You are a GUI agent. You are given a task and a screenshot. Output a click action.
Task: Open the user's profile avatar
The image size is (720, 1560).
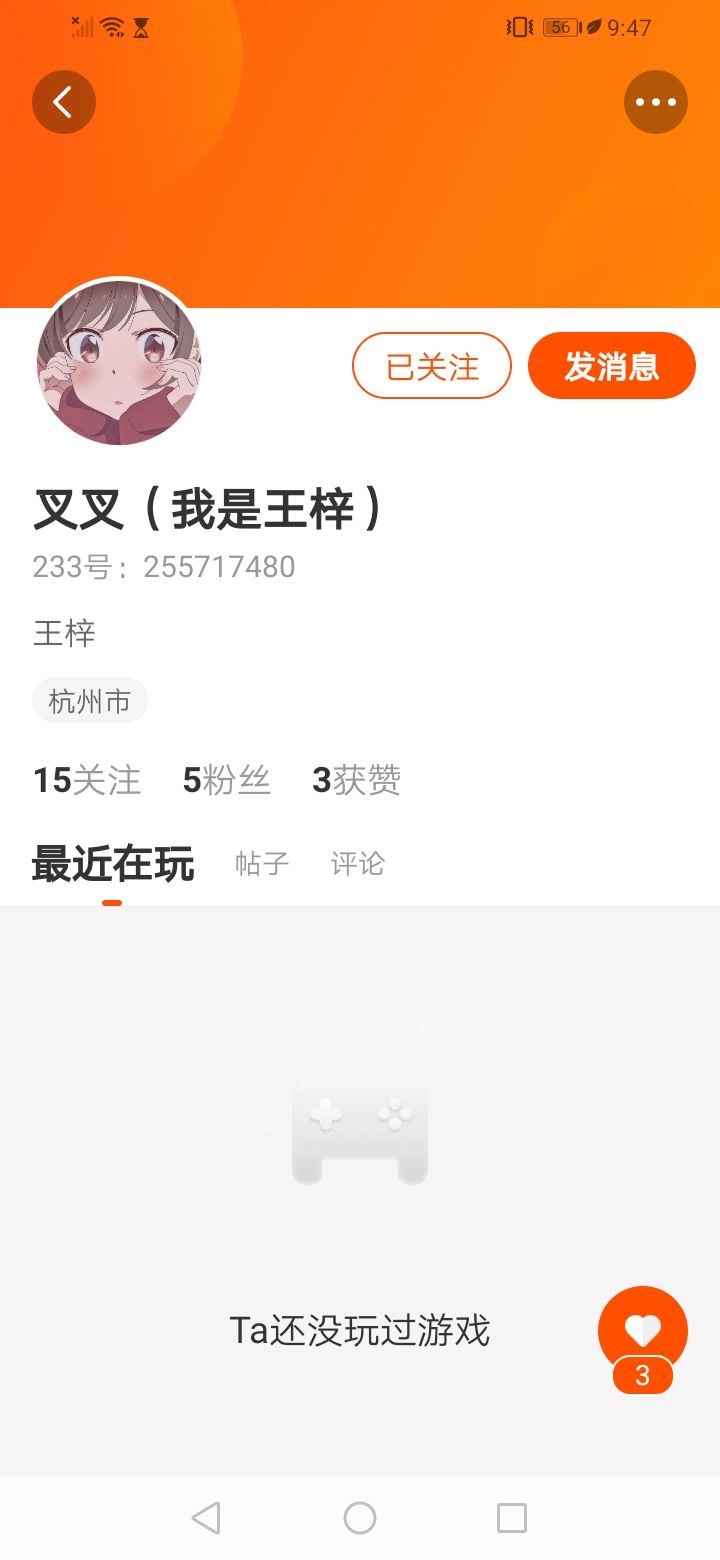click(119, 362)
